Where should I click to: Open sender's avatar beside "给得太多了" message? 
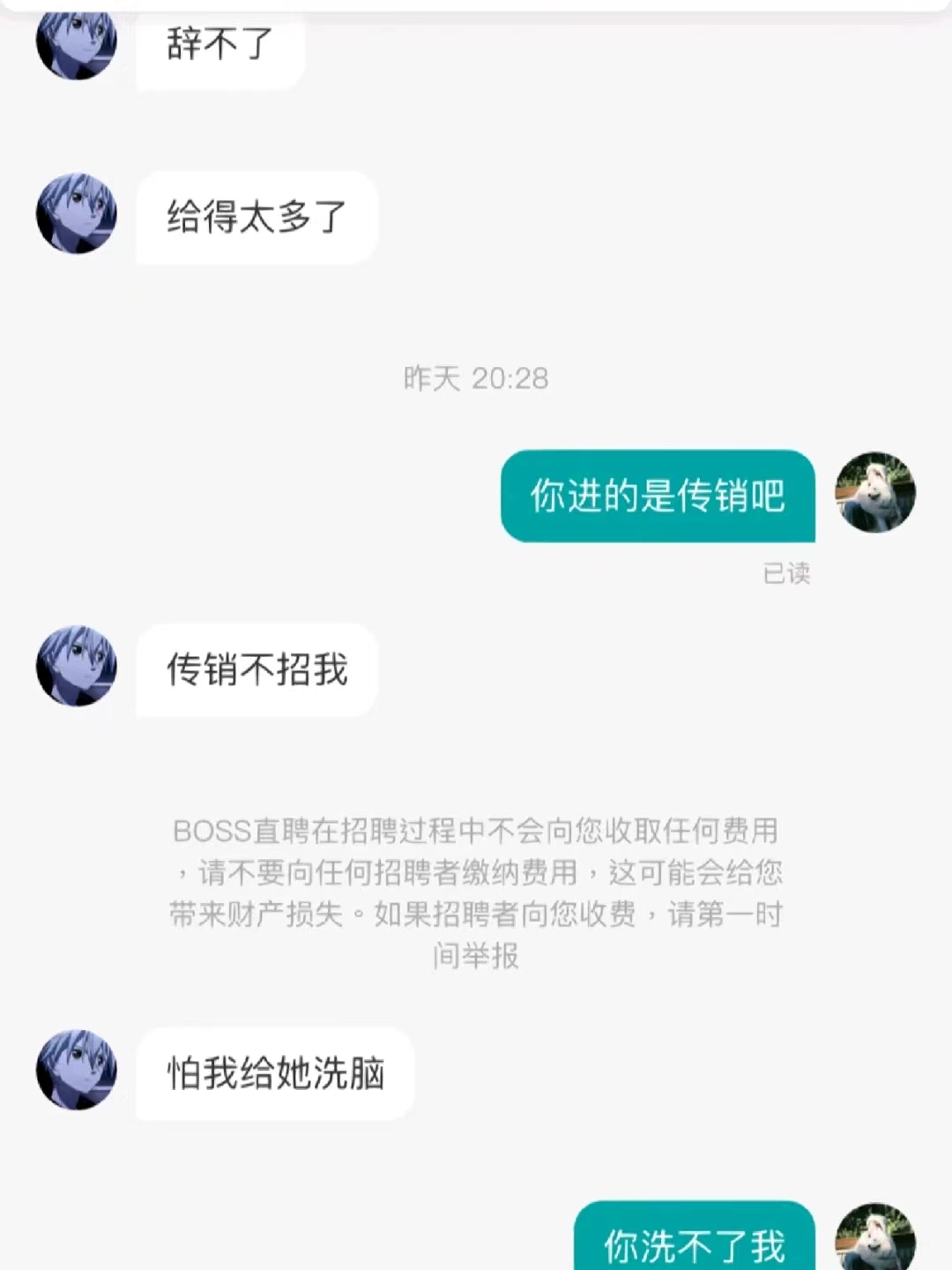[x=77, y=213]
